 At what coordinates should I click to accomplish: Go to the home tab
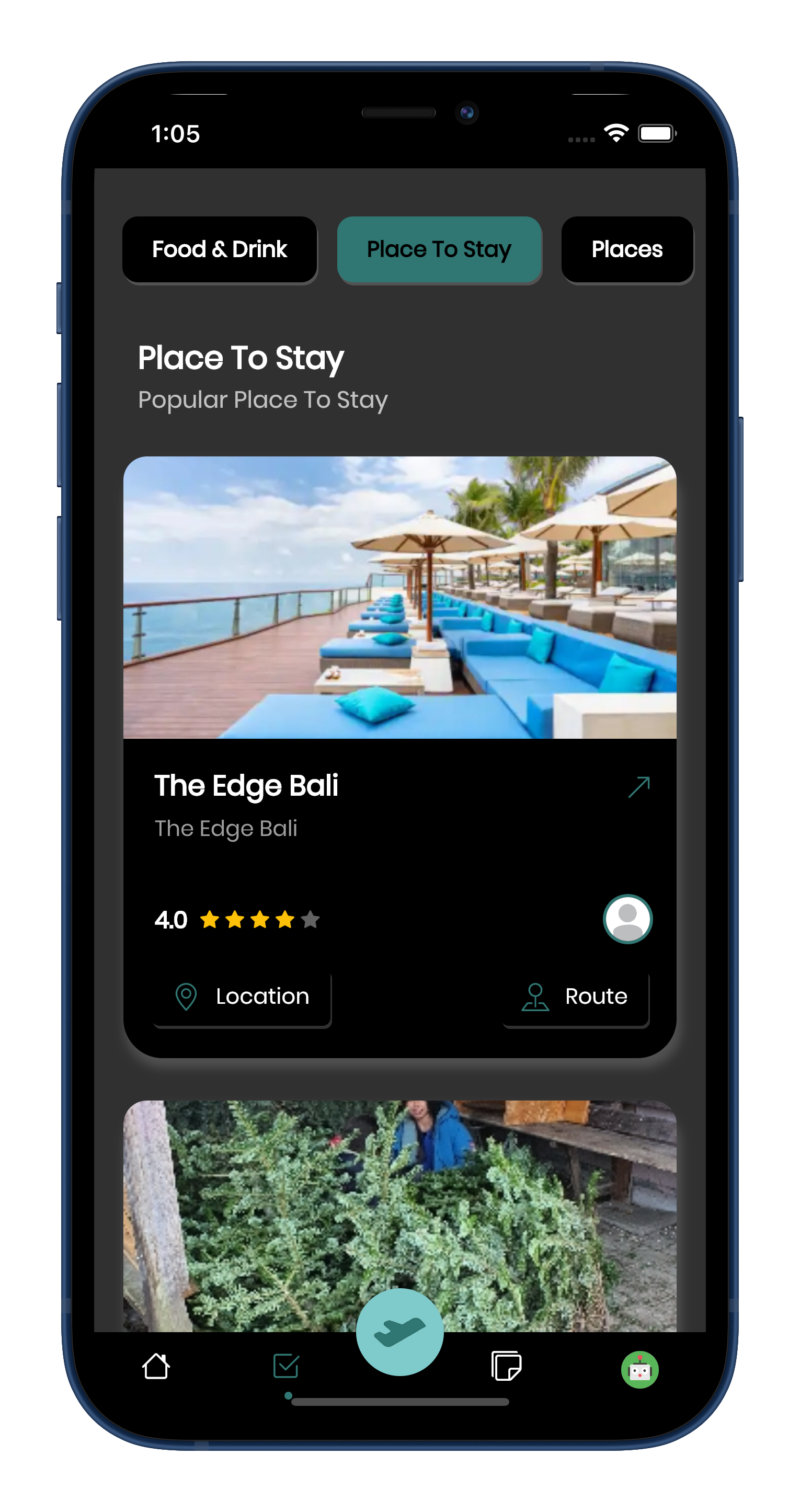click(156, 1367)
